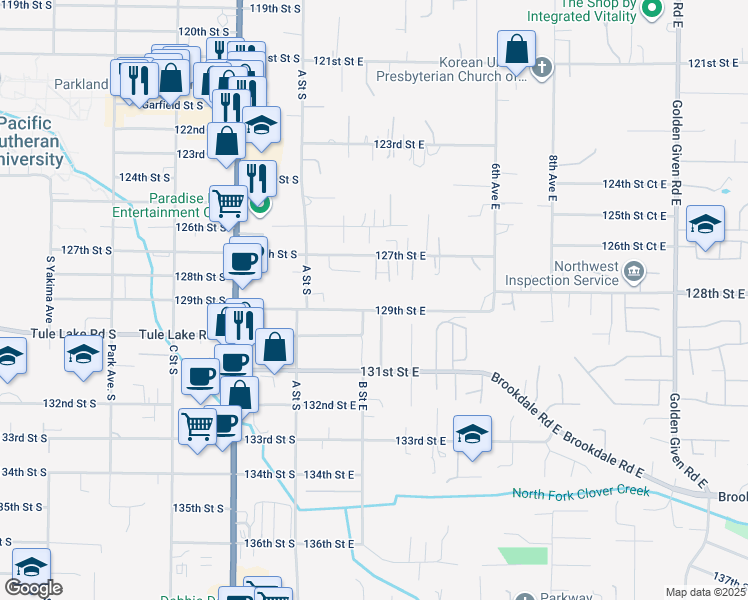Select the school marker east of Golden Given Rd E
The height and width of the screenshot is (600, 748).
pyautogui.click(x=705, y=227)
